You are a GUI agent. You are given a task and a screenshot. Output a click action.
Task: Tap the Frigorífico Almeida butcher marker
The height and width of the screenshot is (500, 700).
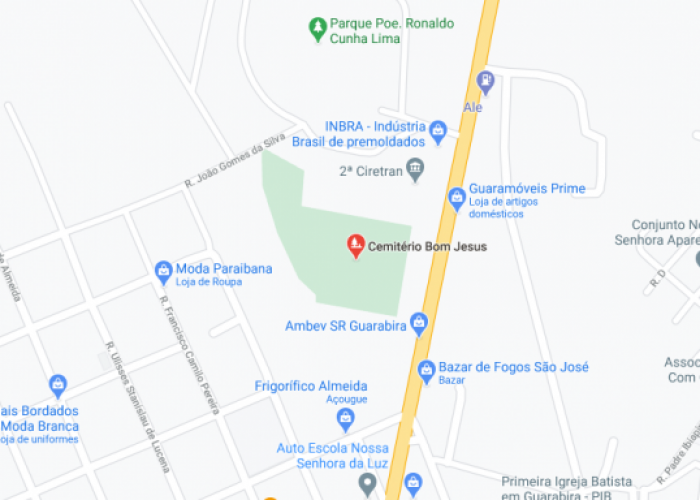346,417
